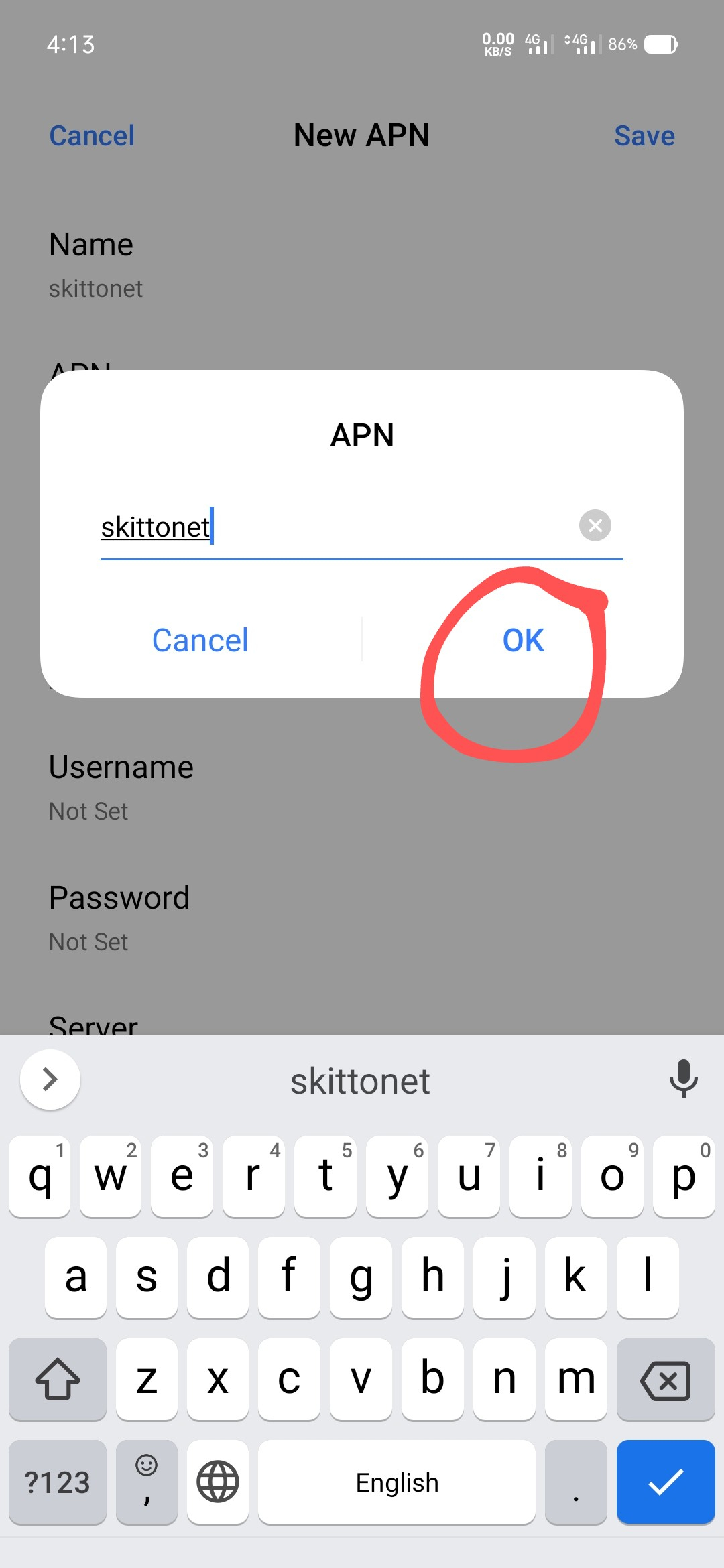Expand the keyboard toolbar arrow

50,1080
